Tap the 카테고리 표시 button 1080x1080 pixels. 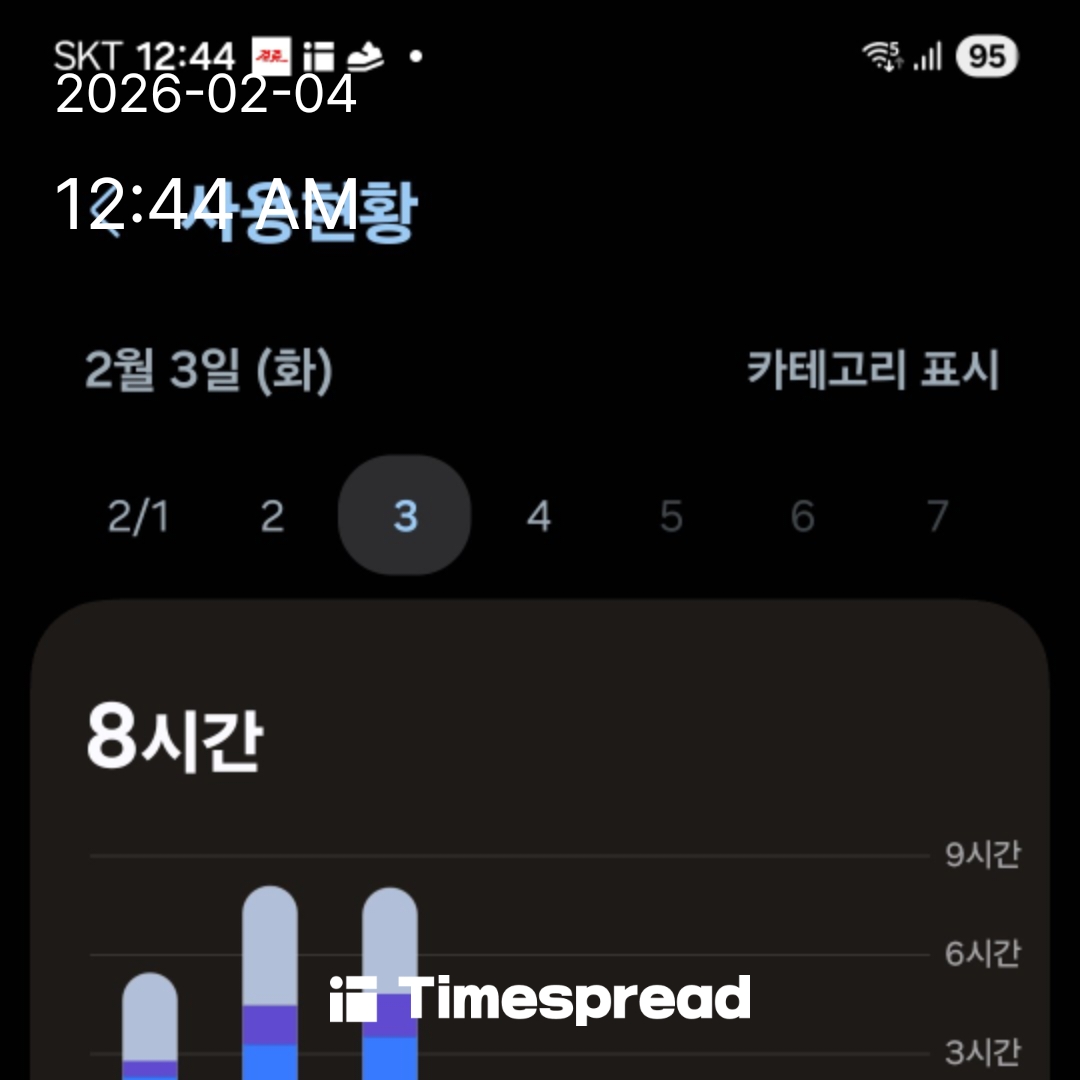coord(872,371)
